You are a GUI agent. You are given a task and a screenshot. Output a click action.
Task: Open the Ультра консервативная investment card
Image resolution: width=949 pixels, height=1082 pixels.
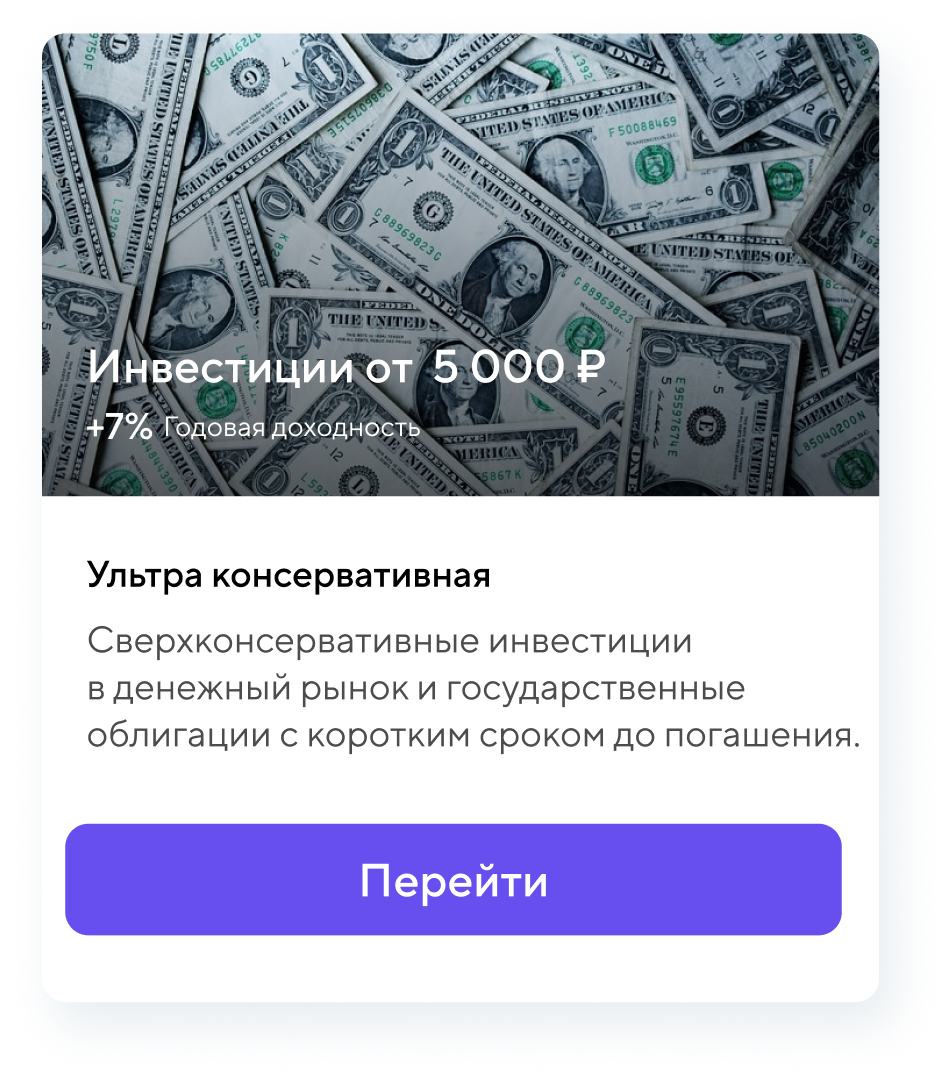288,576
